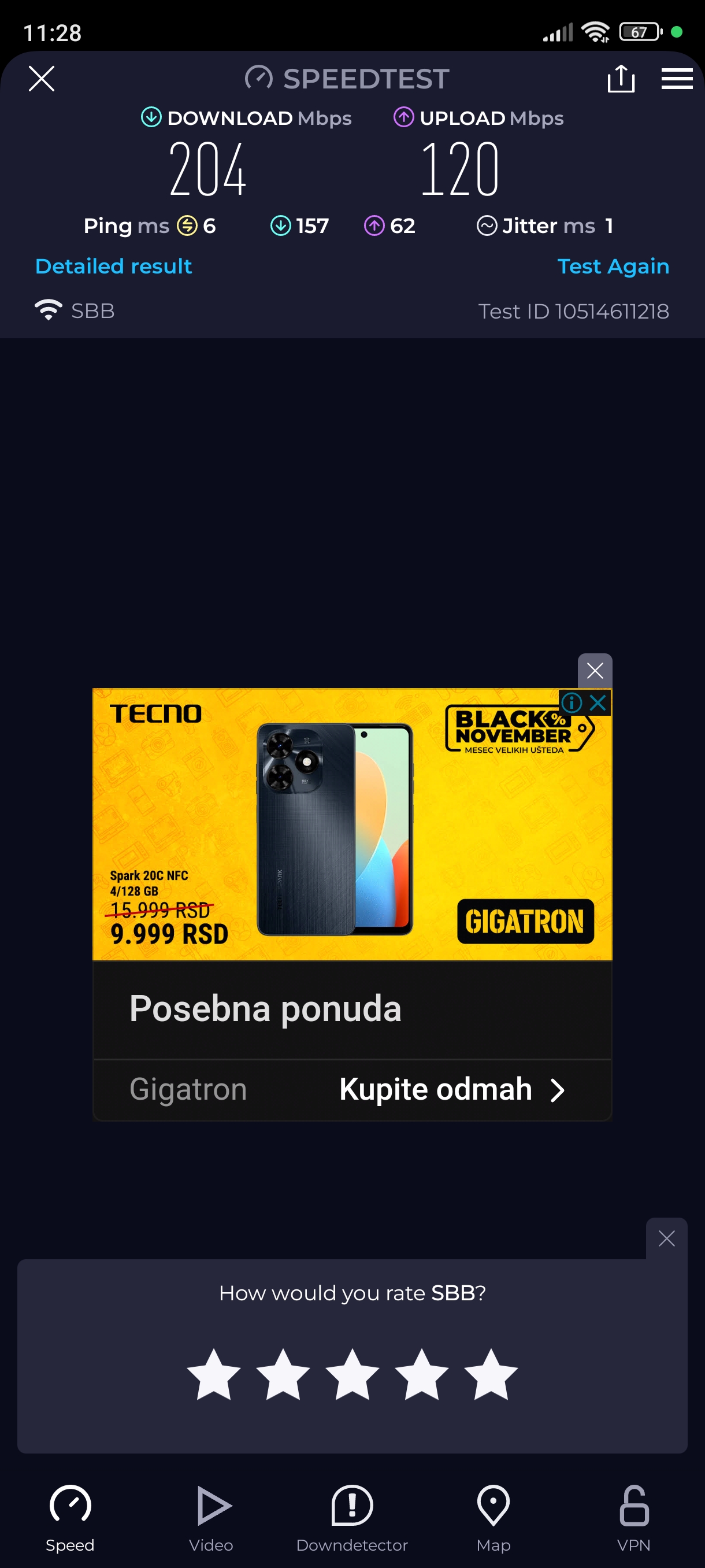Open Detailed result

(113, 266)
